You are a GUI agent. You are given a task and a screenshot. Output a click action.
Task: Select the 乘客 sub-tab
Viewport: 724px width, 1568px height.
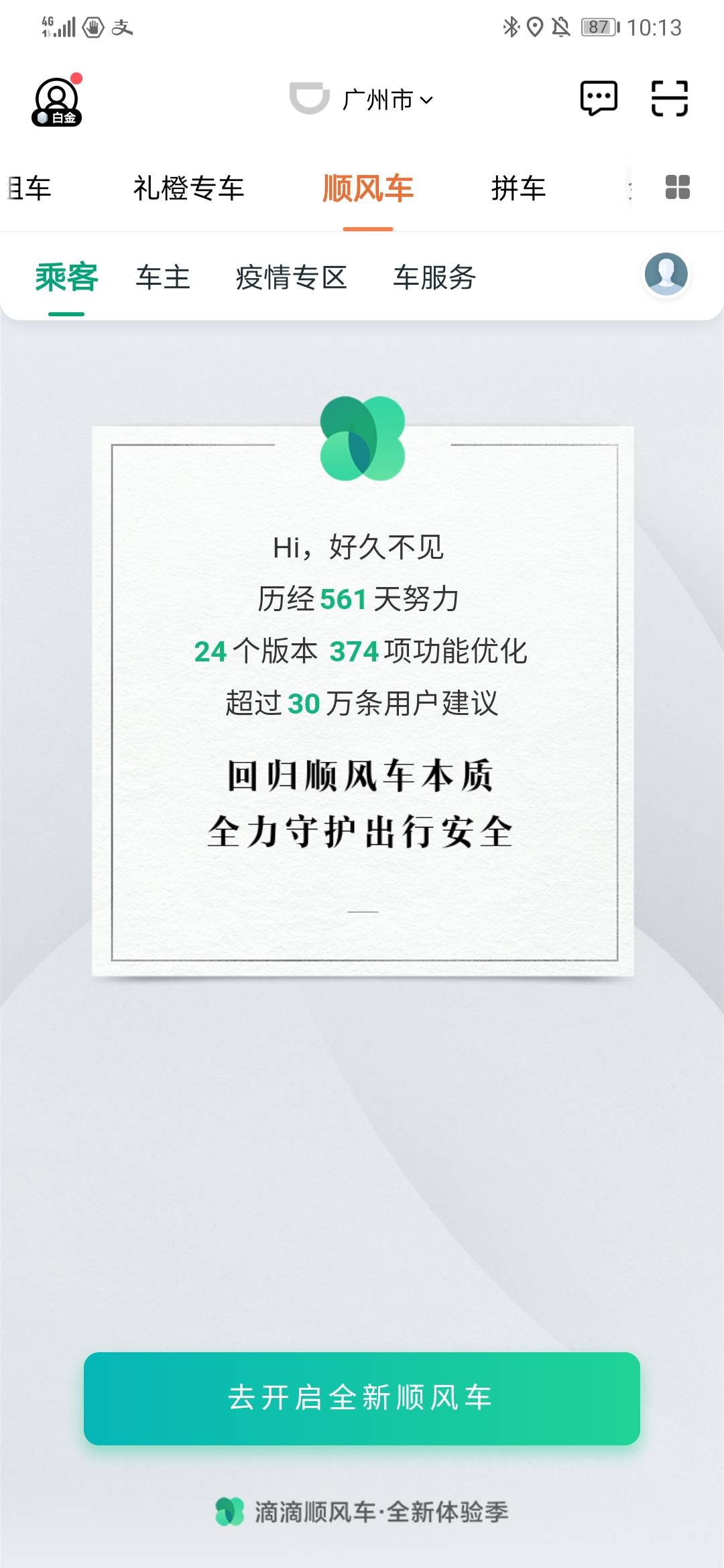[x=66, y=277]
